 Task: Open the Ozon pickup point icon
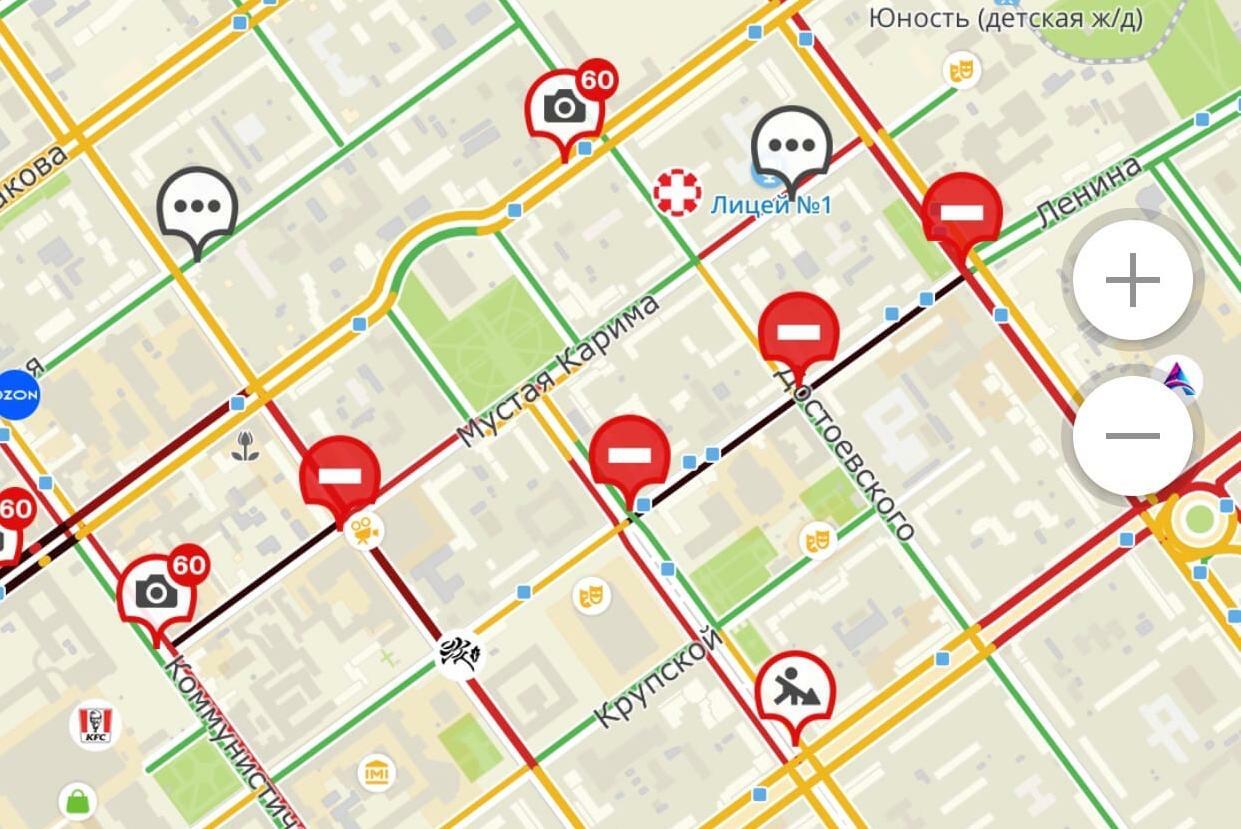(19, 394)
